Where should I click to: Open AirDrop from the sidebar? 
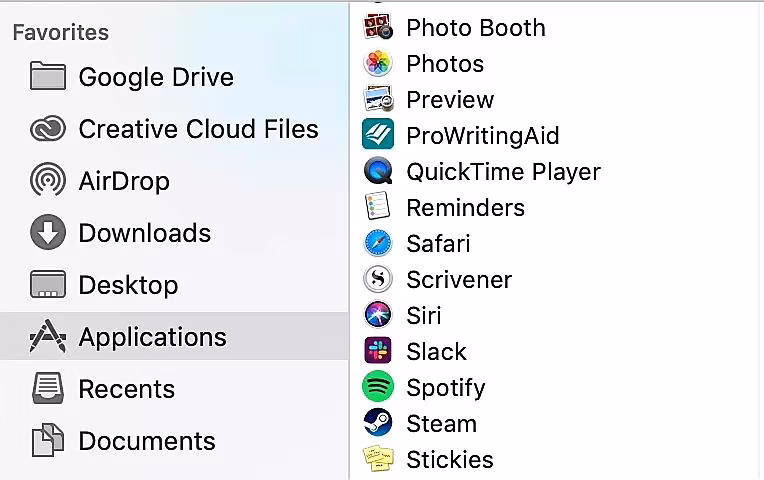pyautogui.click(x=123, y=181)
